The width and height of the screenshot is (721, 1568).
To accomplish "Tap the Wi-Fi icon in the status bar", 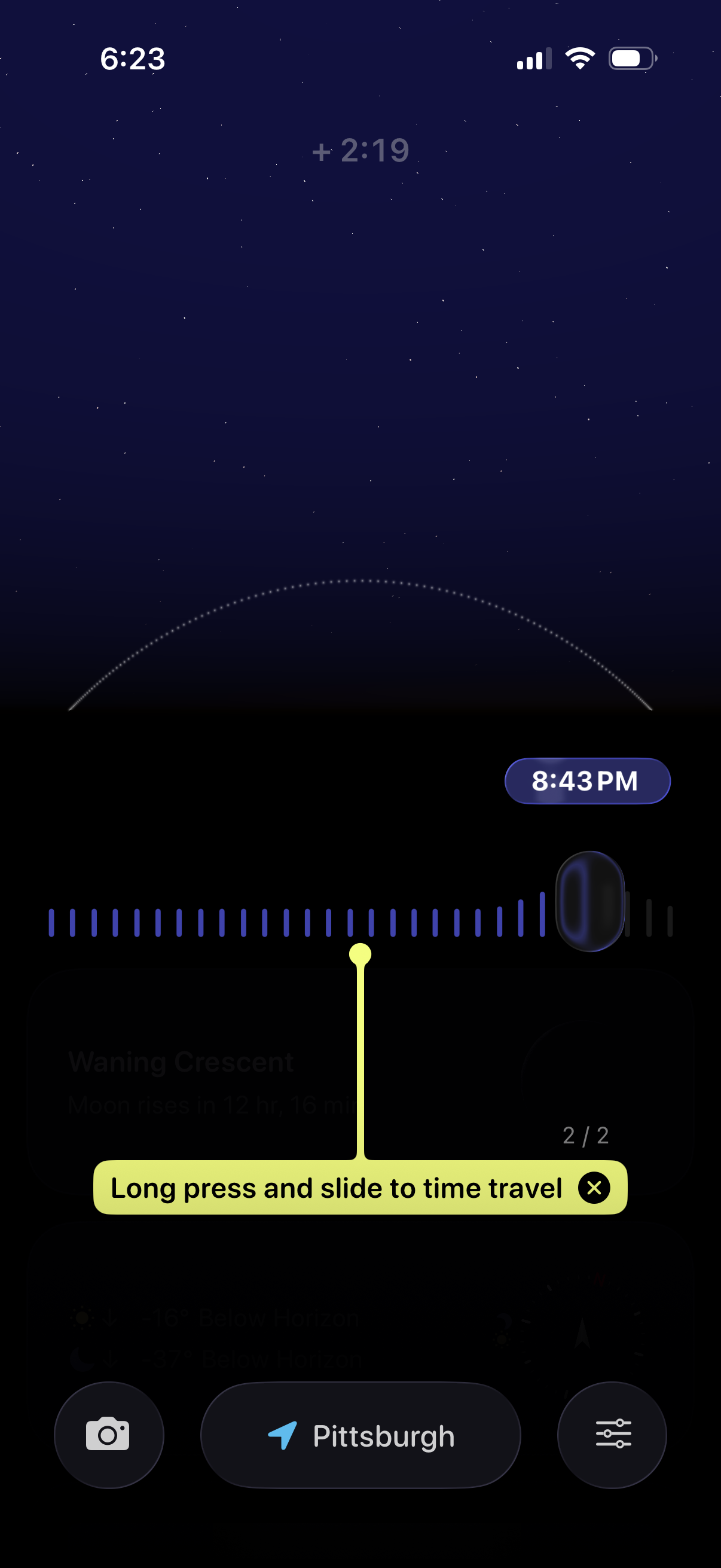I will tap(580, 57).
